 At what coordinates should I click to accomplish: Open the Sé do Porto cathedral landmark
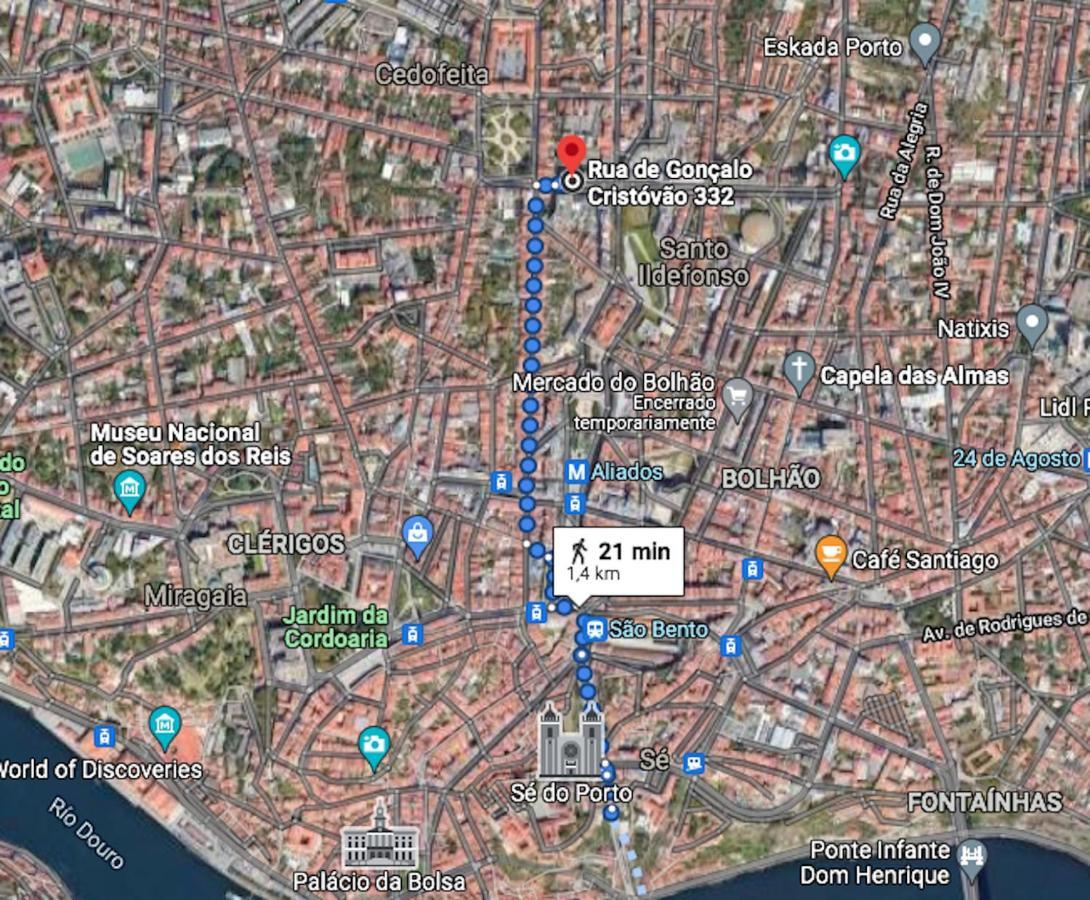(570, 741)
